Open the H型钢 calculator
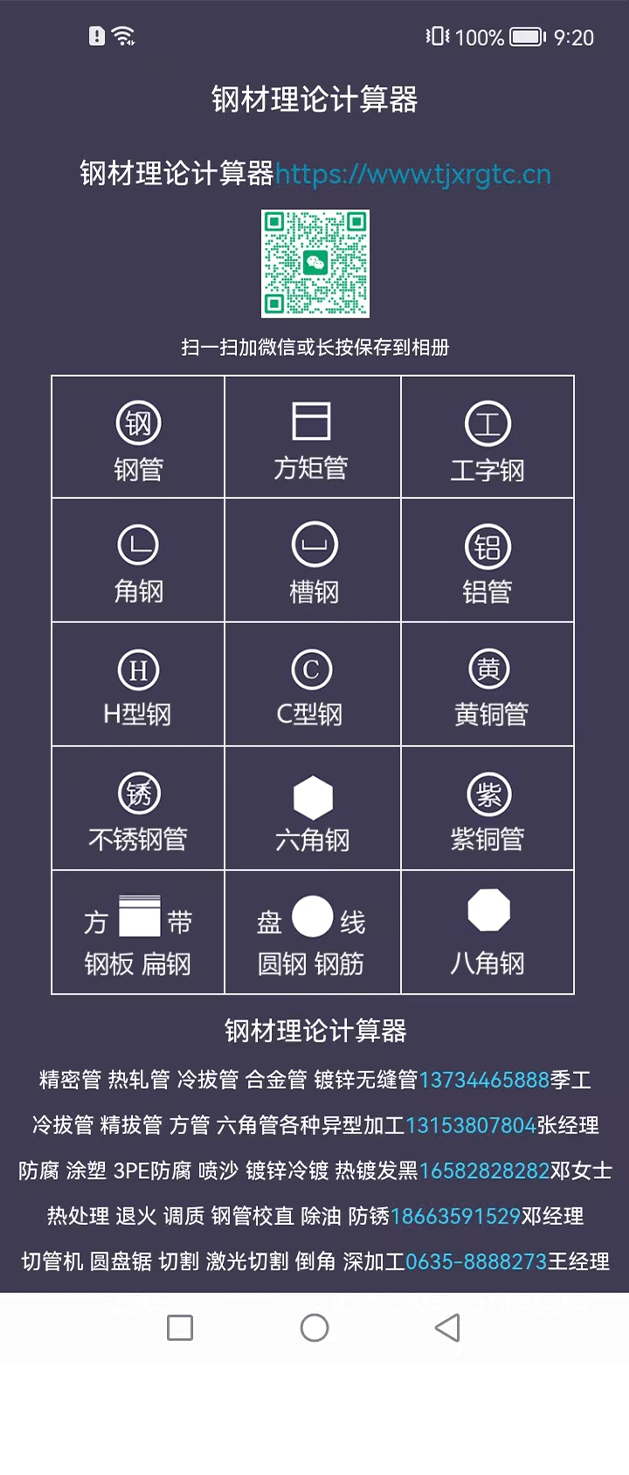Viewport: 629px width, 1475px height. [138, 685]
